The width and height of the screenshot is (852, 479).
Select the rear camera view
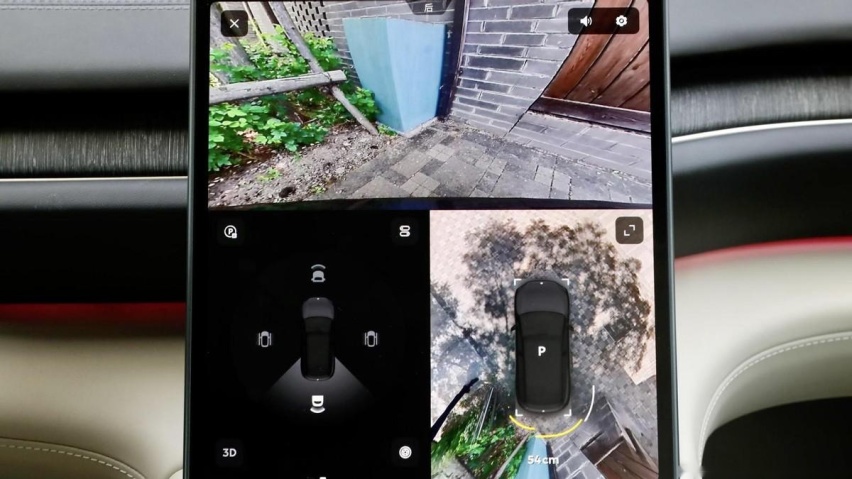click(x=318, y=403)
